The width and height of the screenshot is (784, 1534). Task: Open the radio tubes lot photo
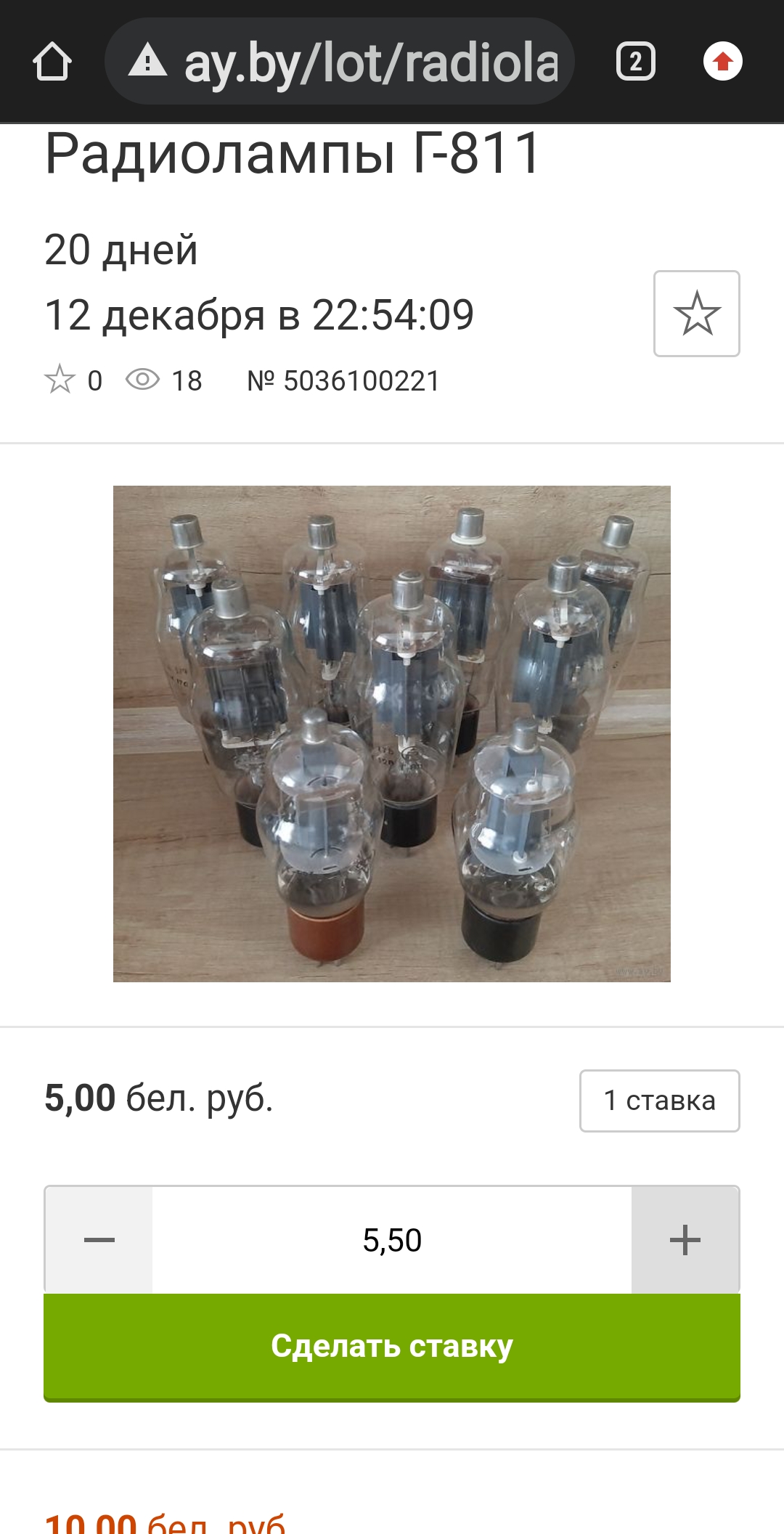(x=392, y=733)
